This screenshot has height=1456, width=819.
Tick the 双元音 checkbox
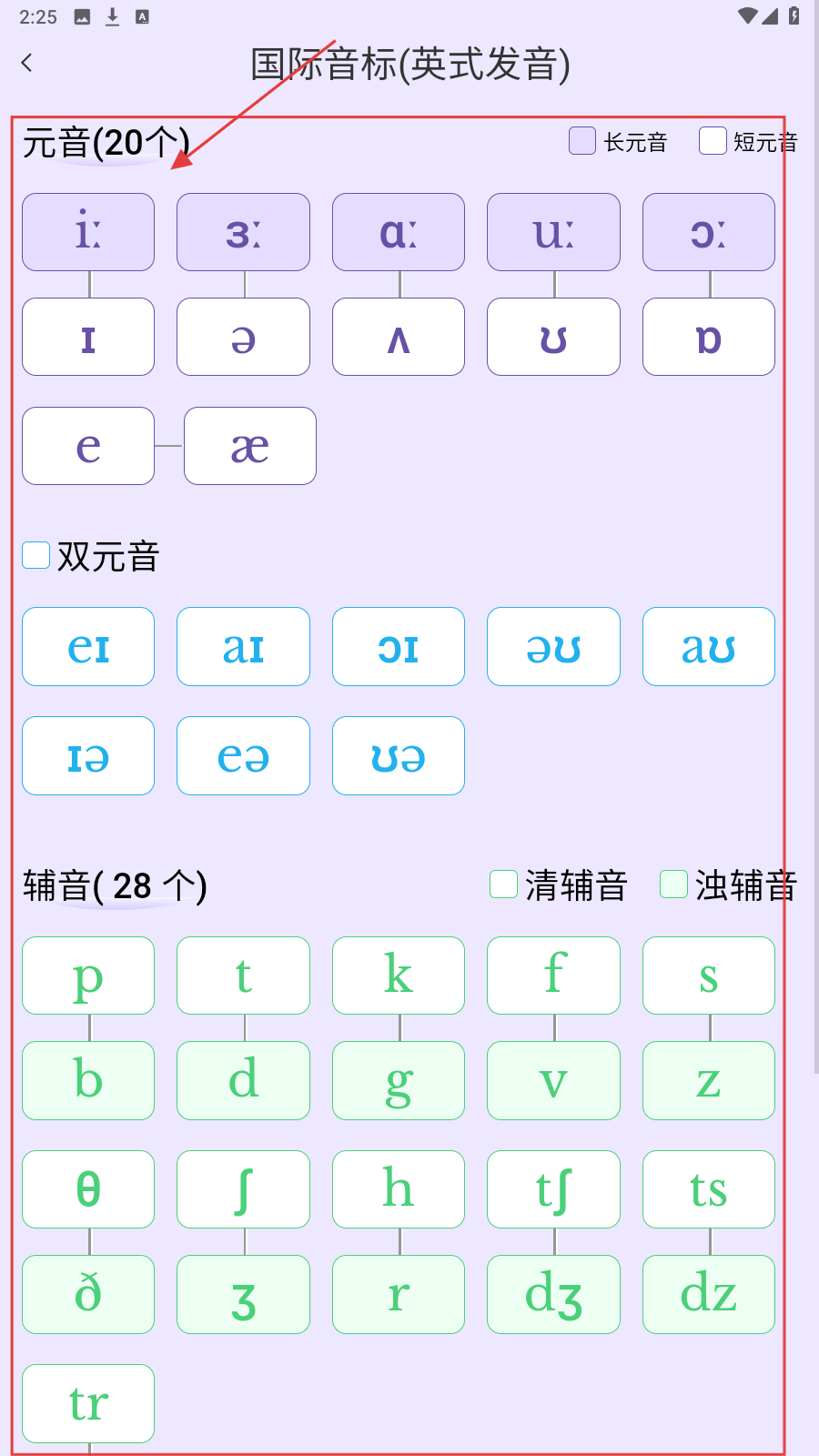coord(36,555)
